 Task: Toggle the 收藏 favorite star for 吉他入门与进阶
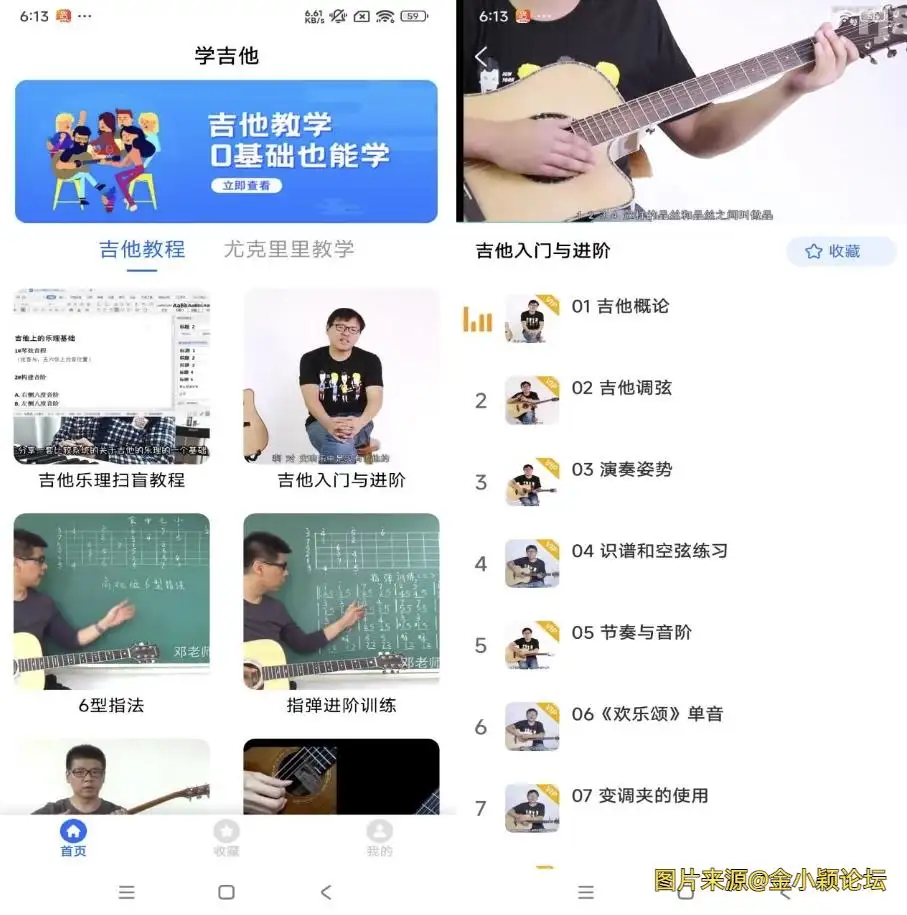coord(838,251)
